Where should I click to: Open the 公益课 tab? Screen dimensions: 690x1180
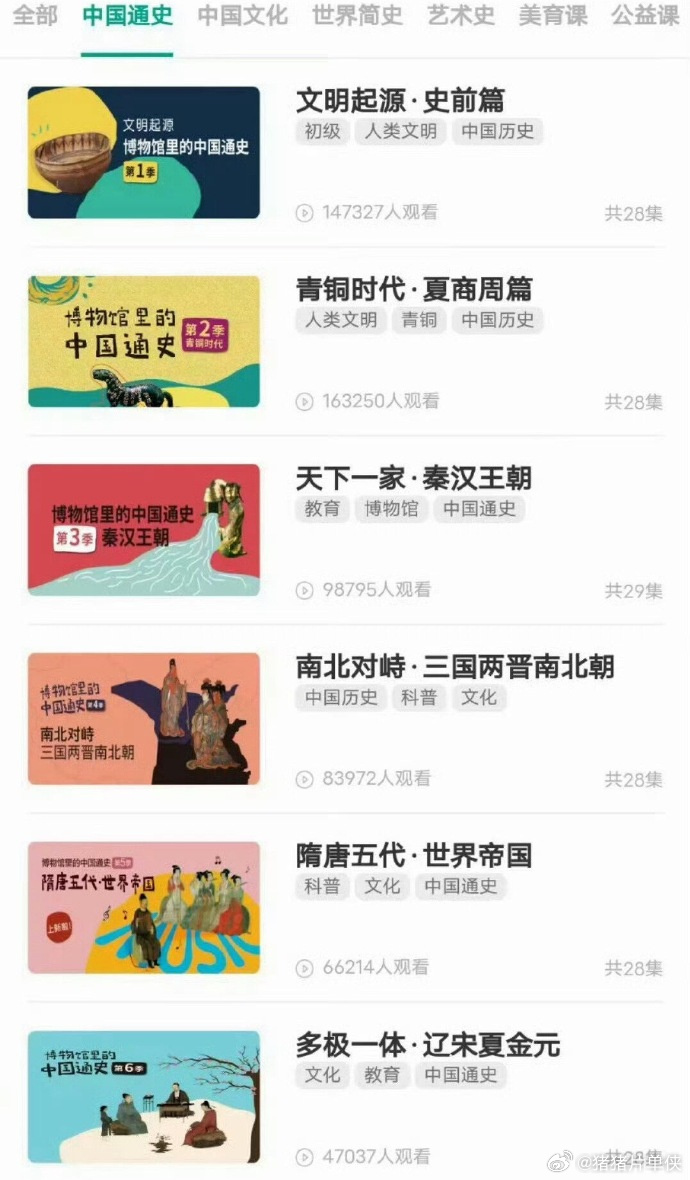[645, 16]
